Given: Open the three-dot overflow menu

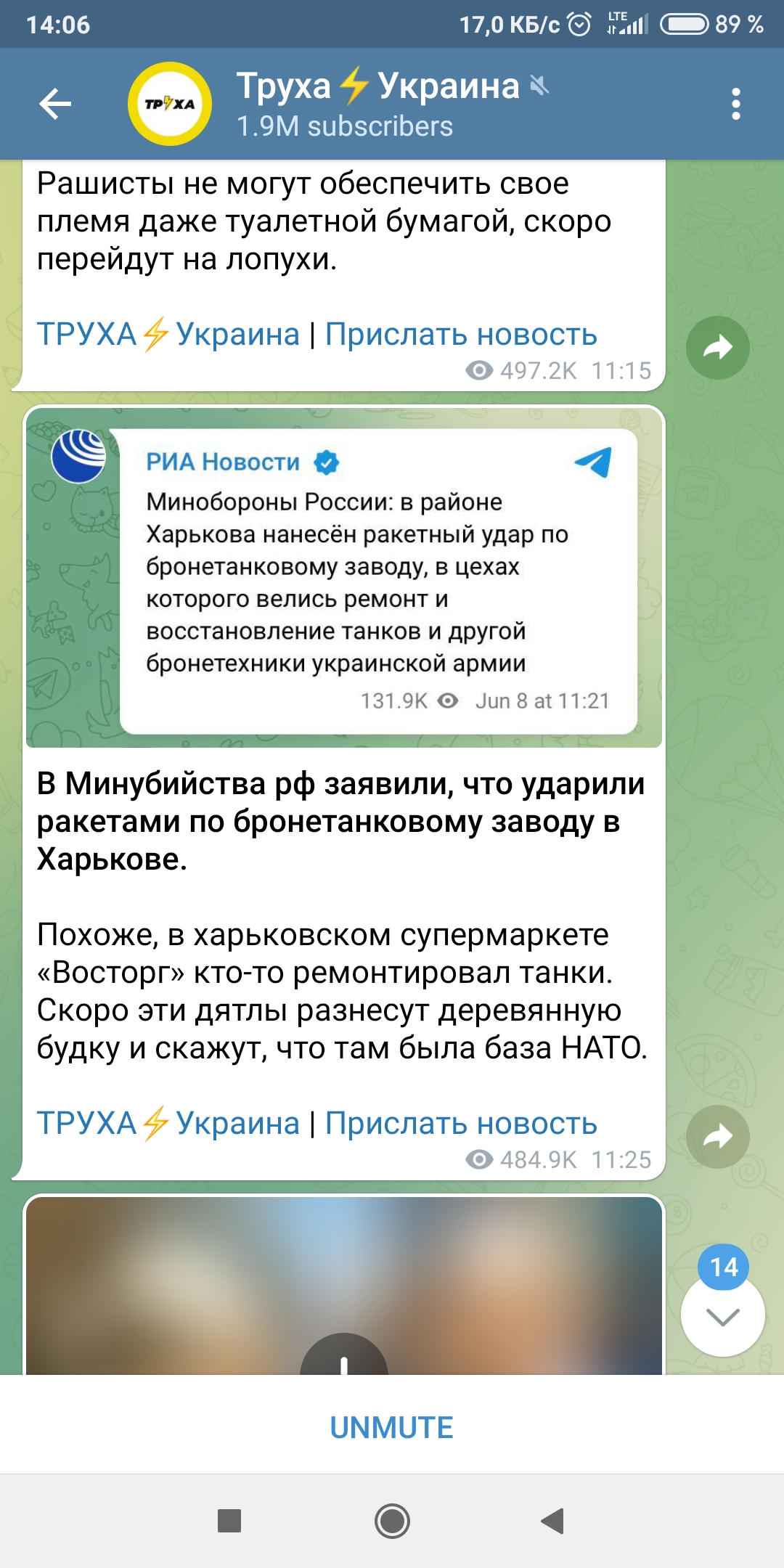Looking at the screenshot, I should pyautogui.click(x=735, y=104).
